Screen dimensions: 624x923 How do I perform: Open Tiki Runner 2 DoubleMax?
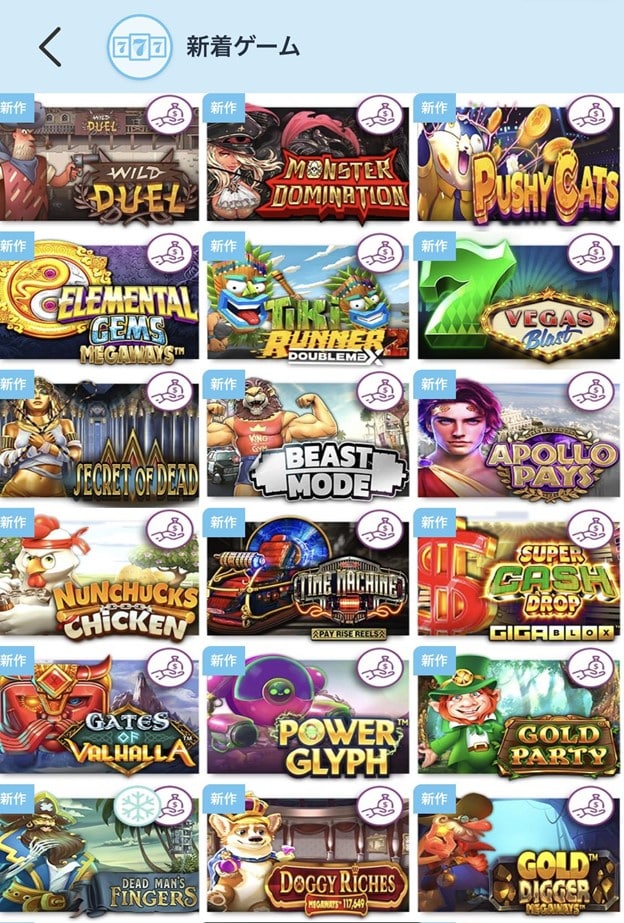[x=308, y=300]
